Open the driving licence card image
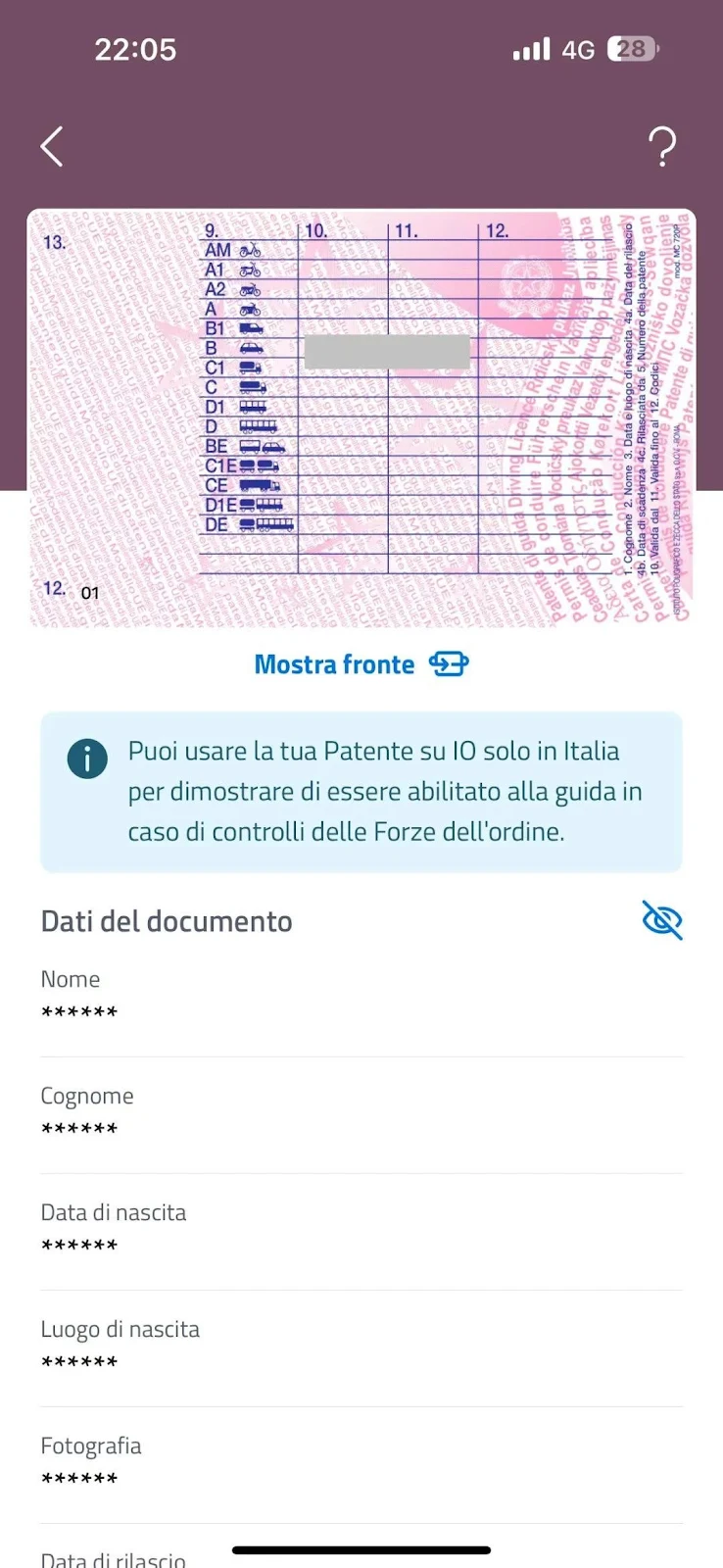The image size is (723, 1568). point(361,417)
